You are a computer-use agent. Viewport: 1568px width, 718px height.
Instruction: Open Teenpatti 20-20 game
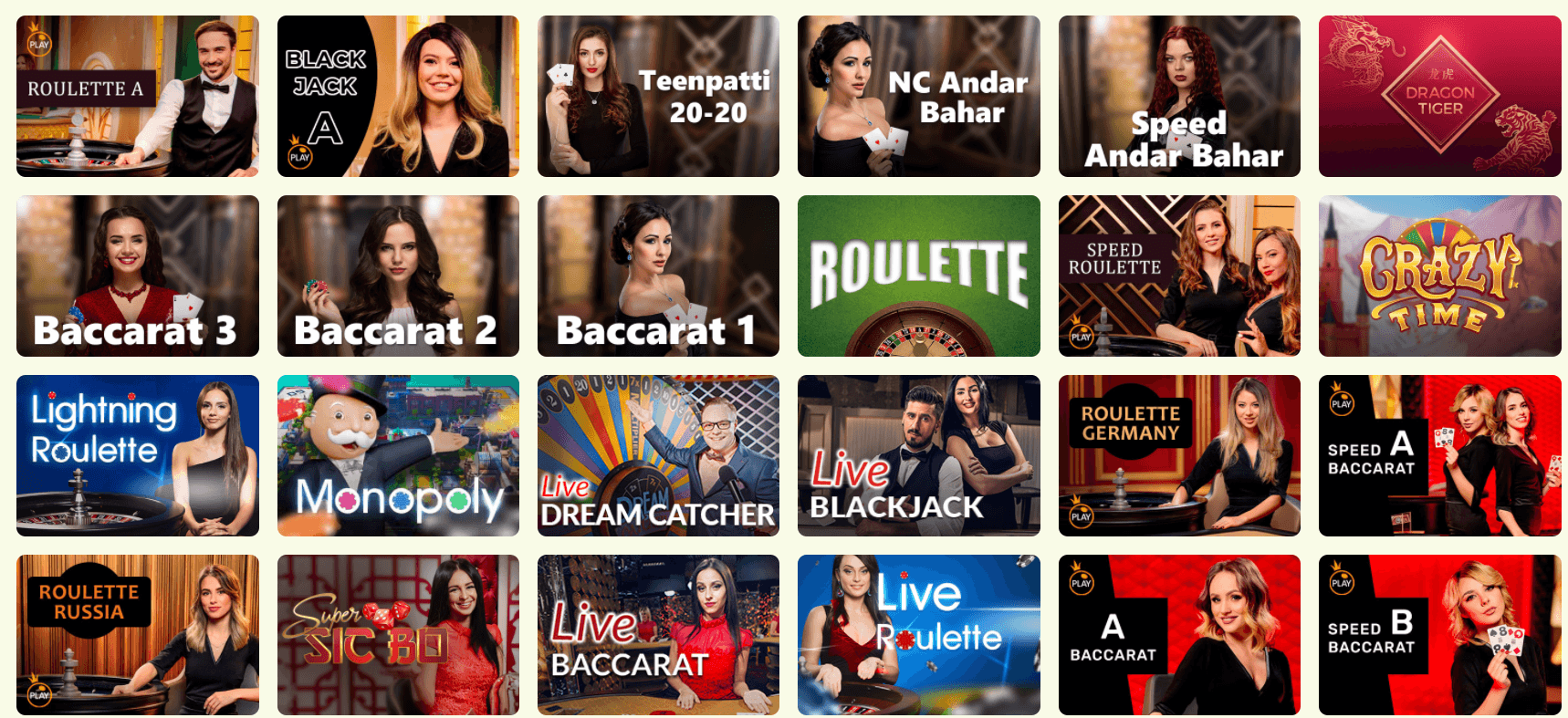[658, 96]
